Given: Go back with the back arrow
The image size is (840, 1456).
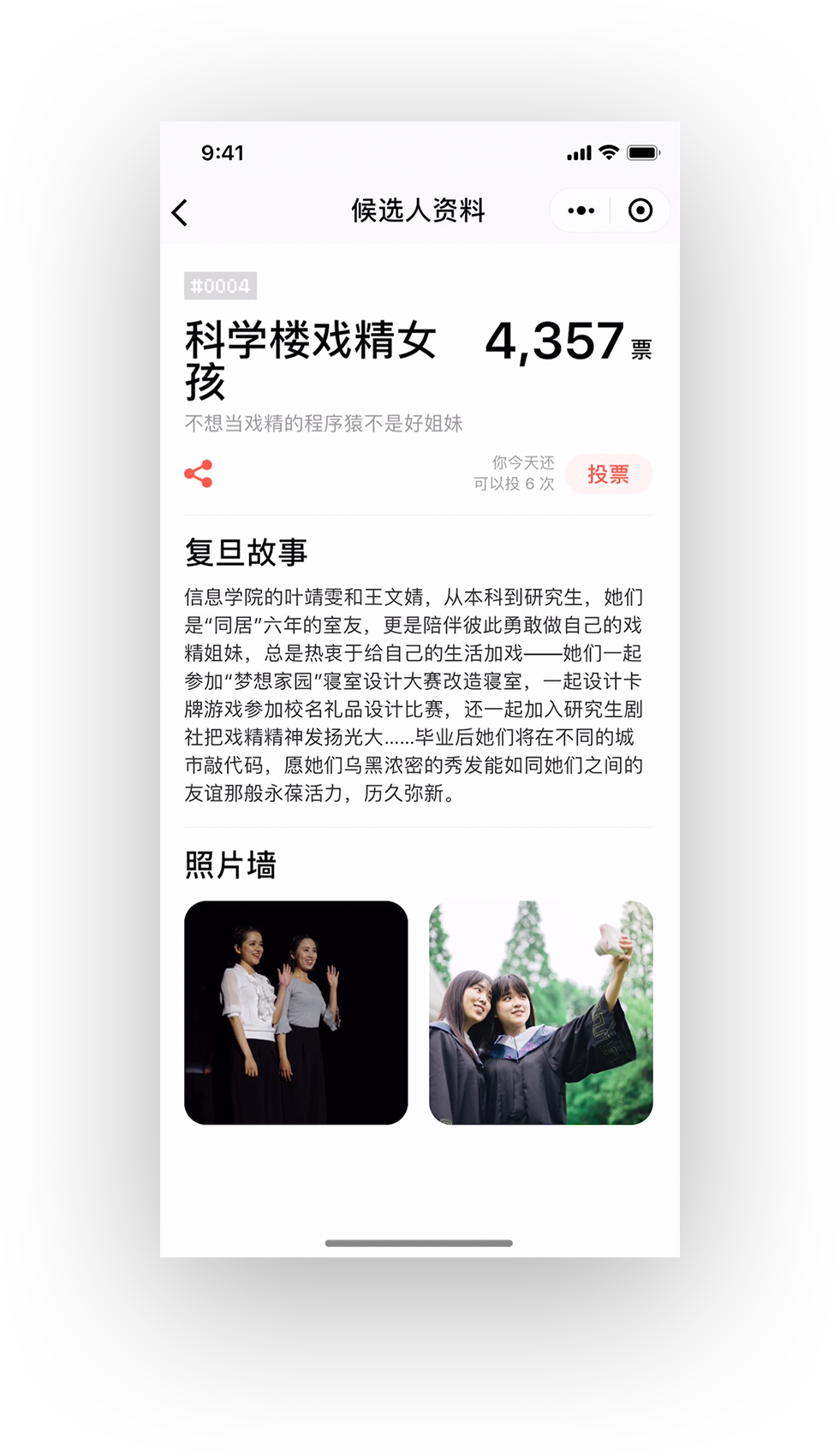Looking at the screenshot, I should 180,212.
